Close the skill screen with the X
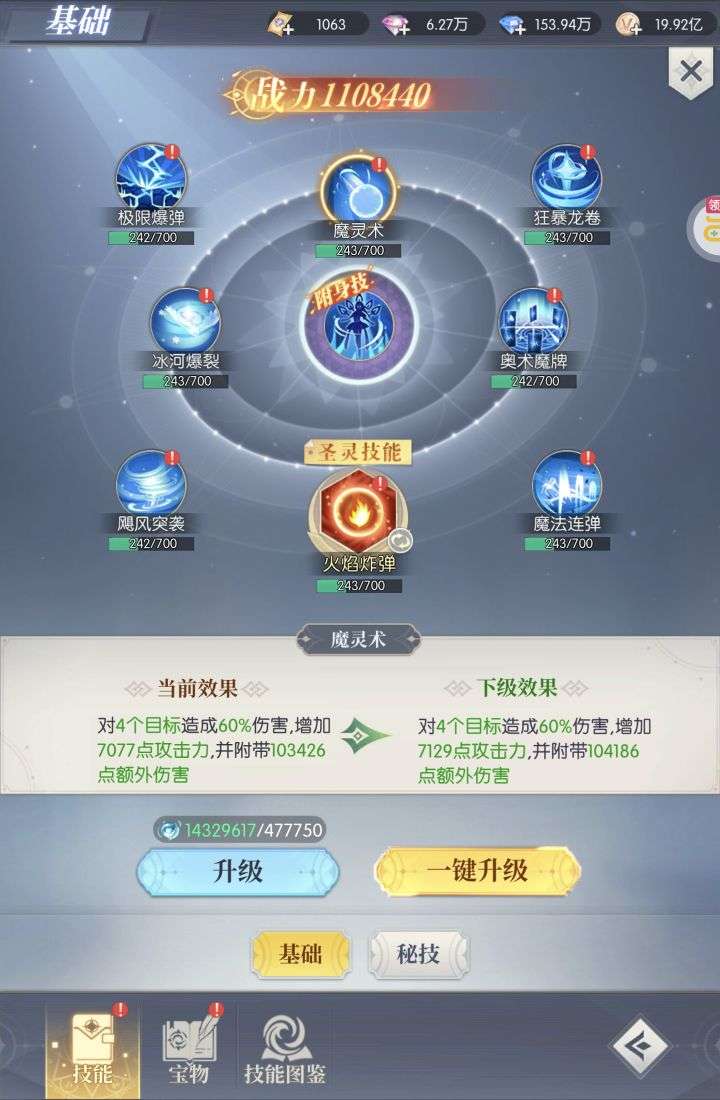 tap(690, 72)
